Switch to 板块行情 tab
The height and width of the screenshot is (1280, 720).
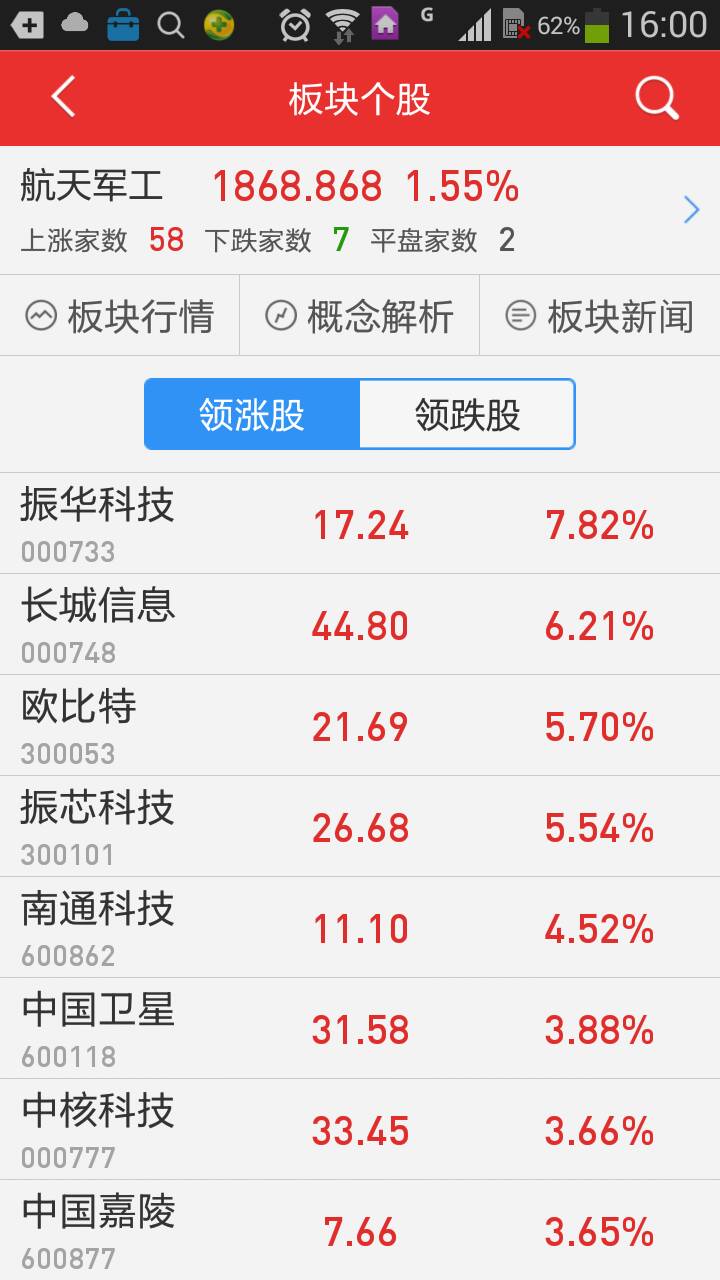(120, 316)
